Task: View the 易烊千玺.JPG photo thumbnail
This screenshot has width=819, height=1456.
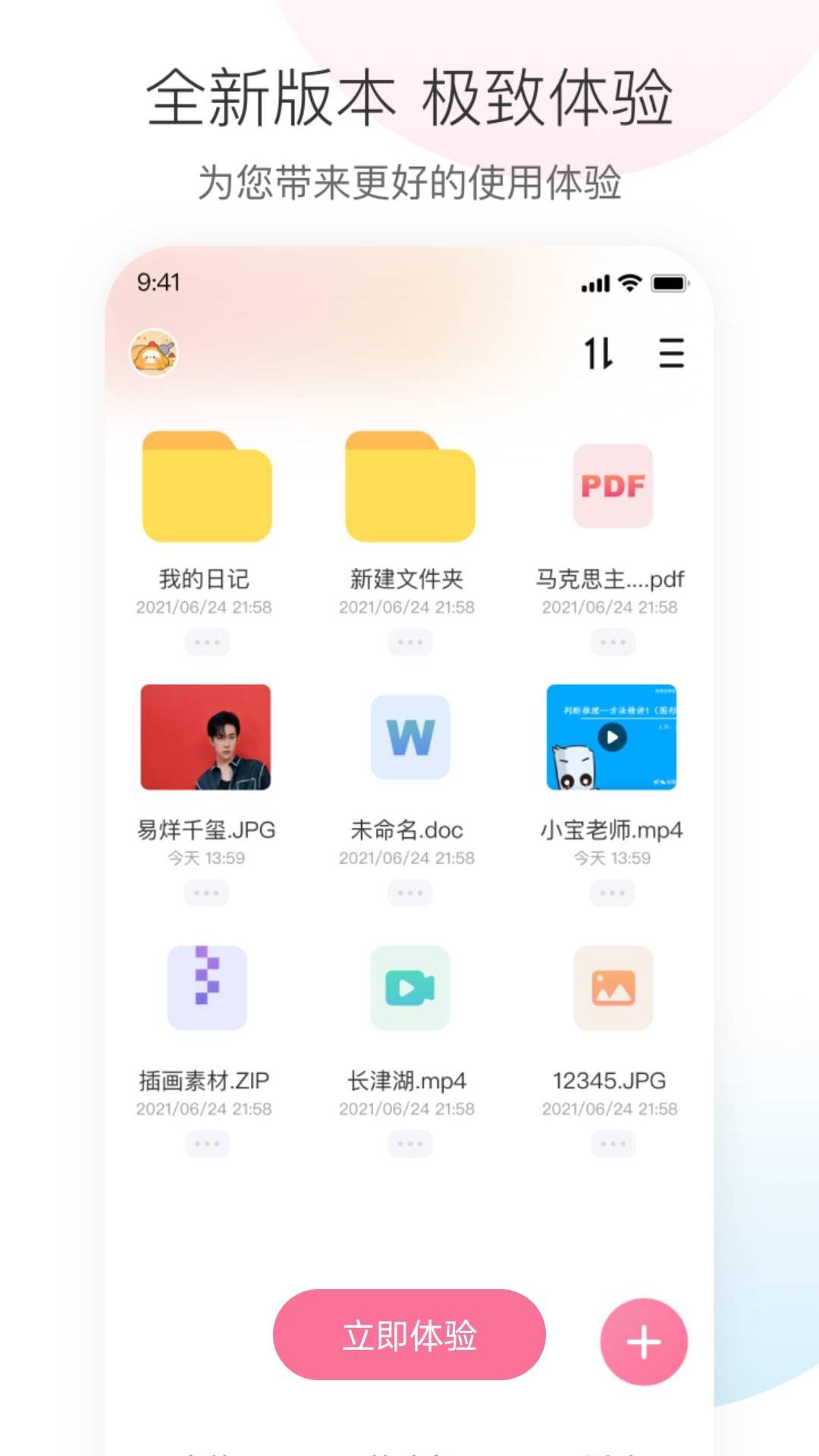Action: (x=207, y=737)
